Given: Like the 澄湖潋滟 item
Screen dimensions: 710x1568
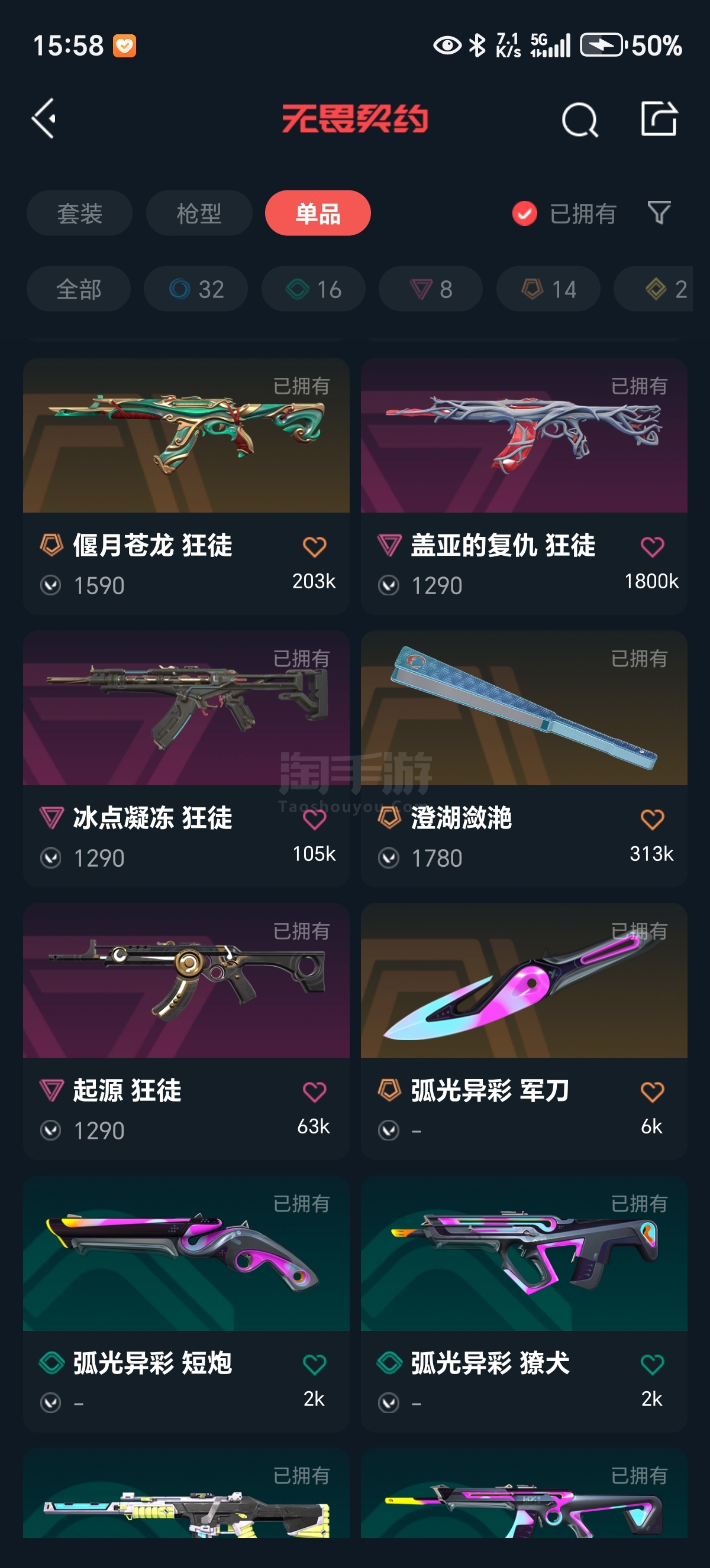Looking at the screenshot, I should pyautogui.click(x=651, y=819).
